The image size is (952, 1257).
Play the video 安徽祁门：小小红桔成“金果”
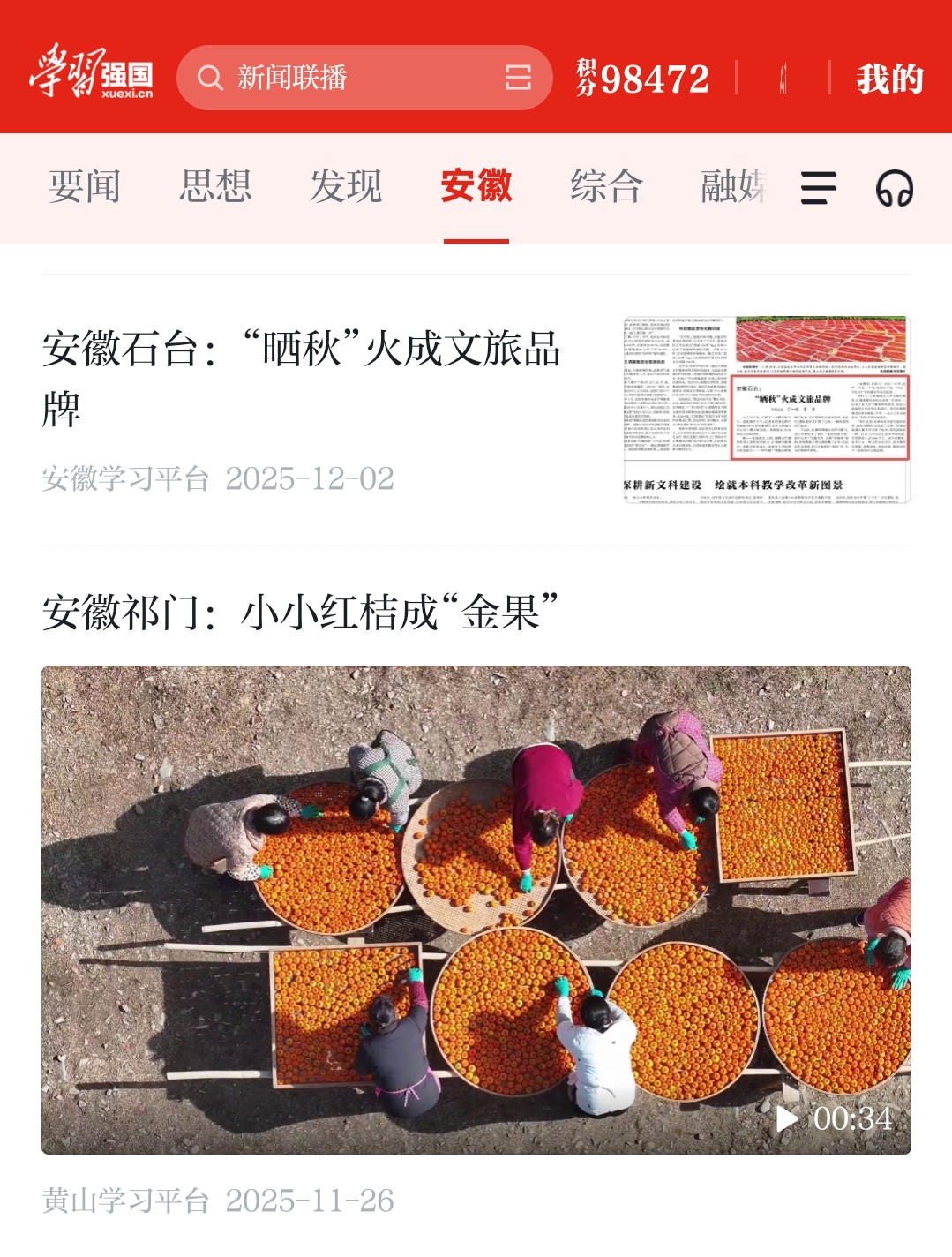click(476, 909)
